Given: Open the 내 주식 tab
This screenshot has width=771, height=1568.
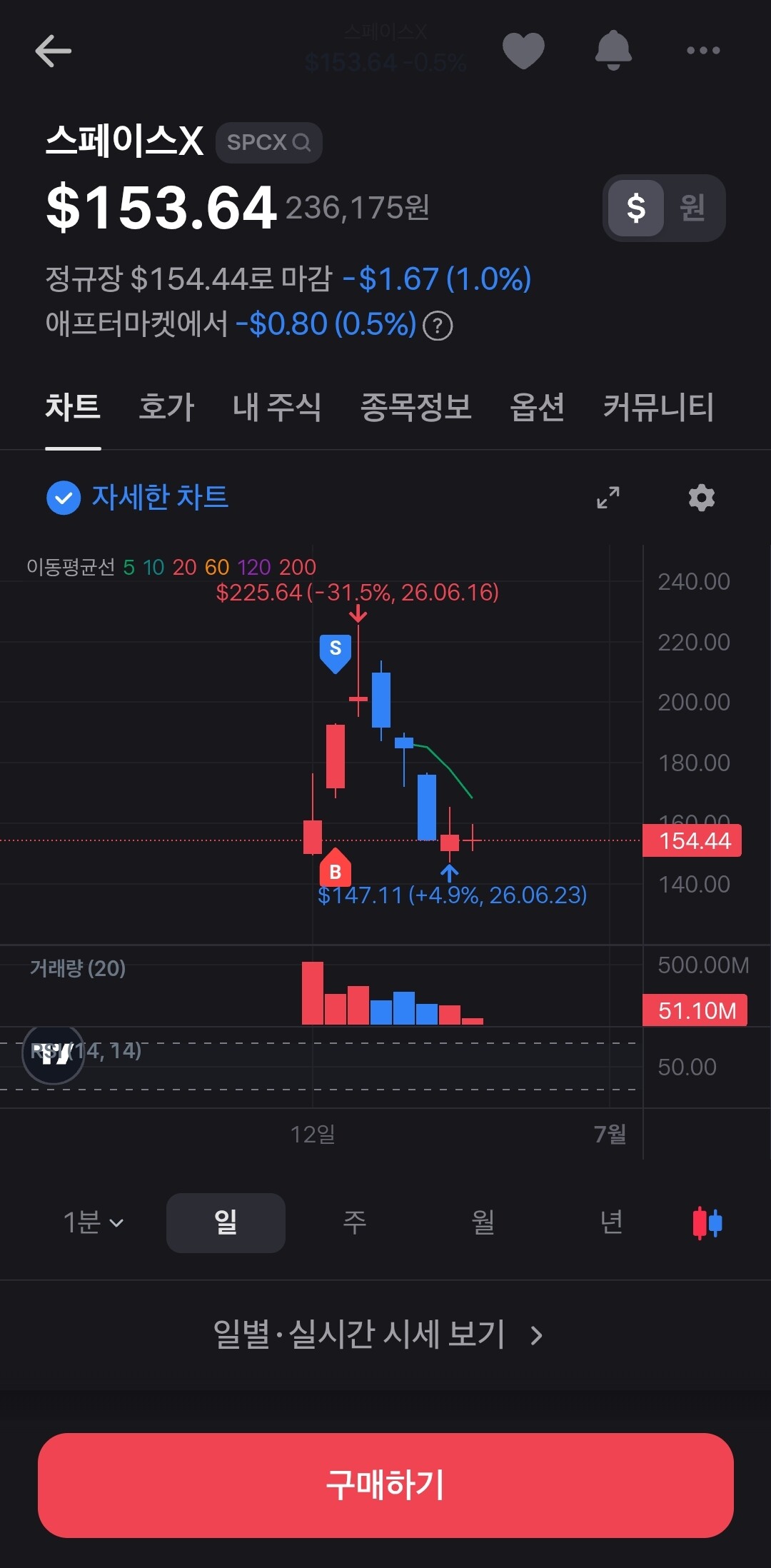Looking at the screenshot, I should (277, 408).
